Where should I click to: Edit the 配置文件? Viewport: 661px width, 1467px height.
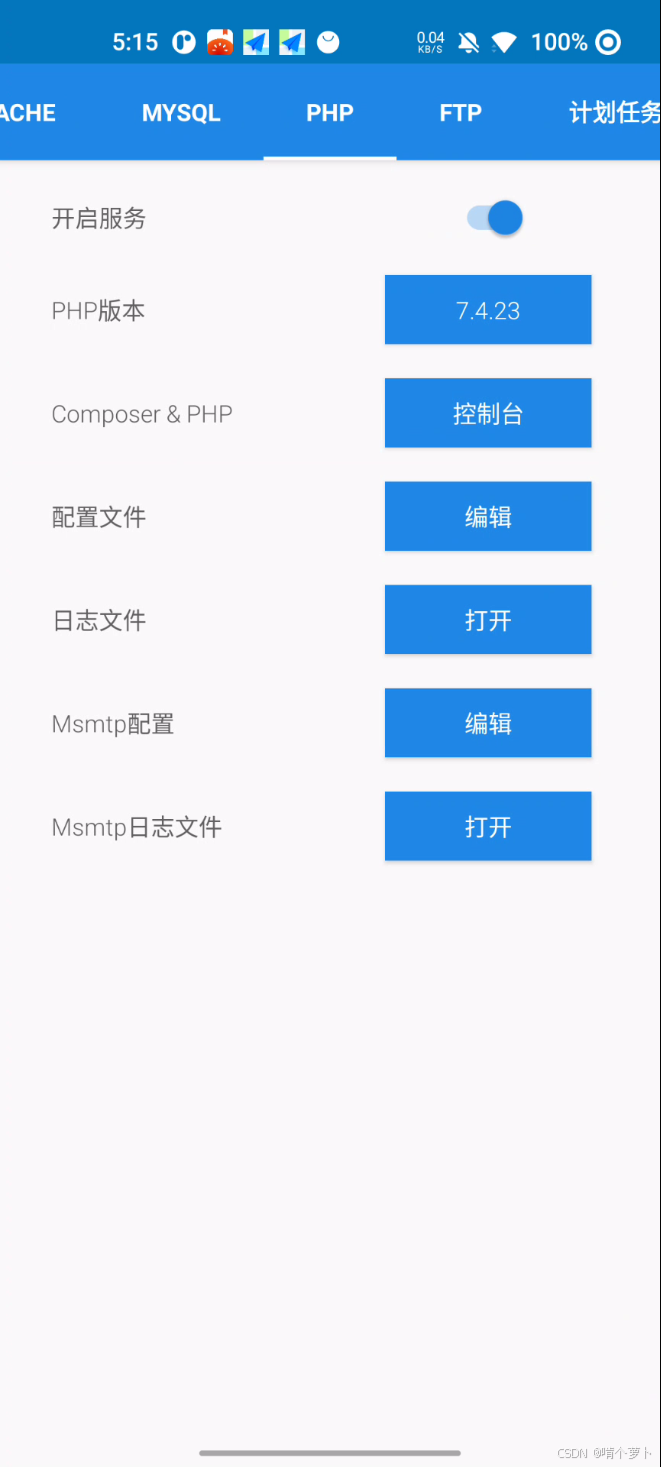[488, 516]
